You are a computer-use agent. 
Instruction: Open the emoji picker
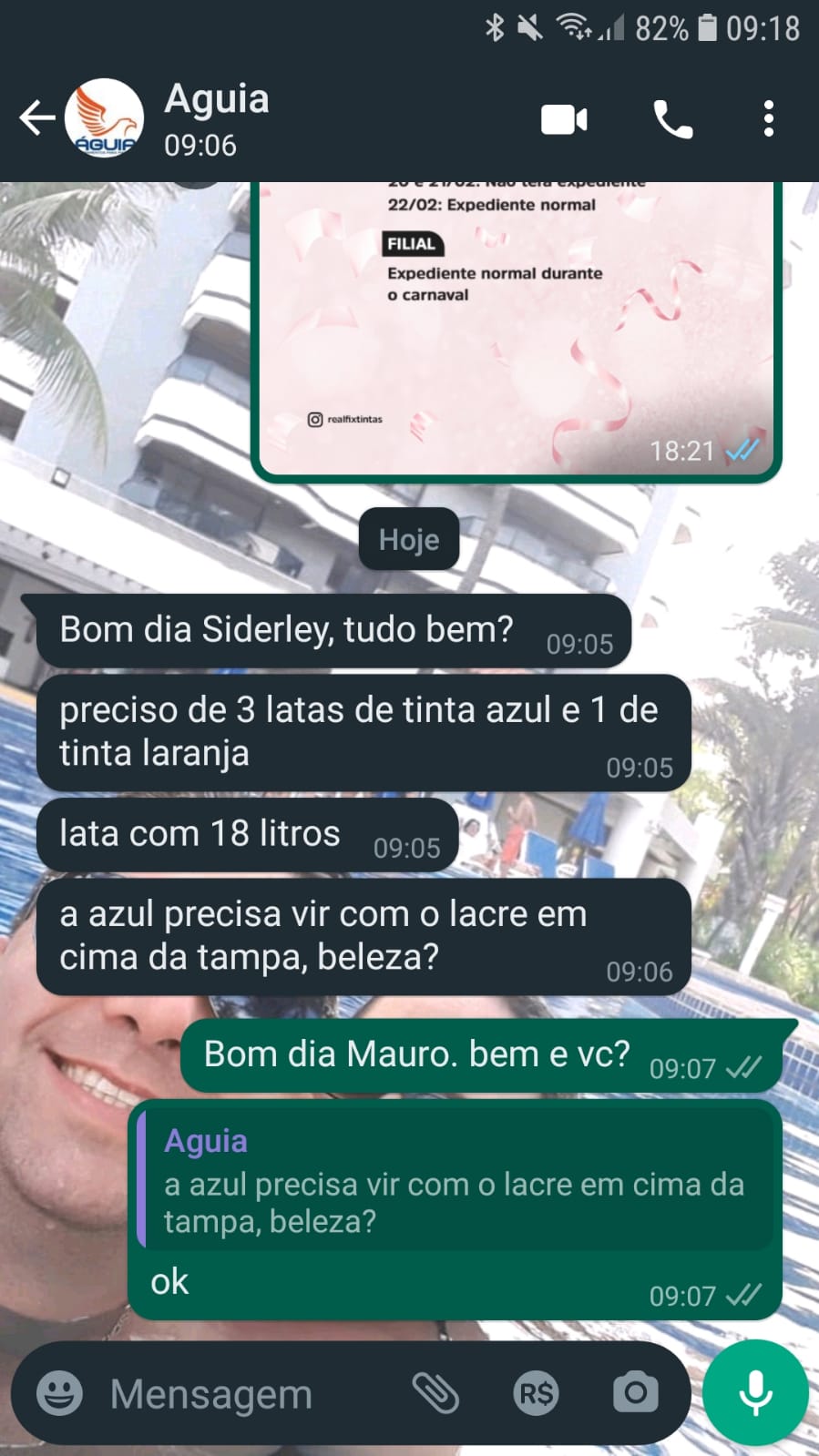[x=60, y=1393]
